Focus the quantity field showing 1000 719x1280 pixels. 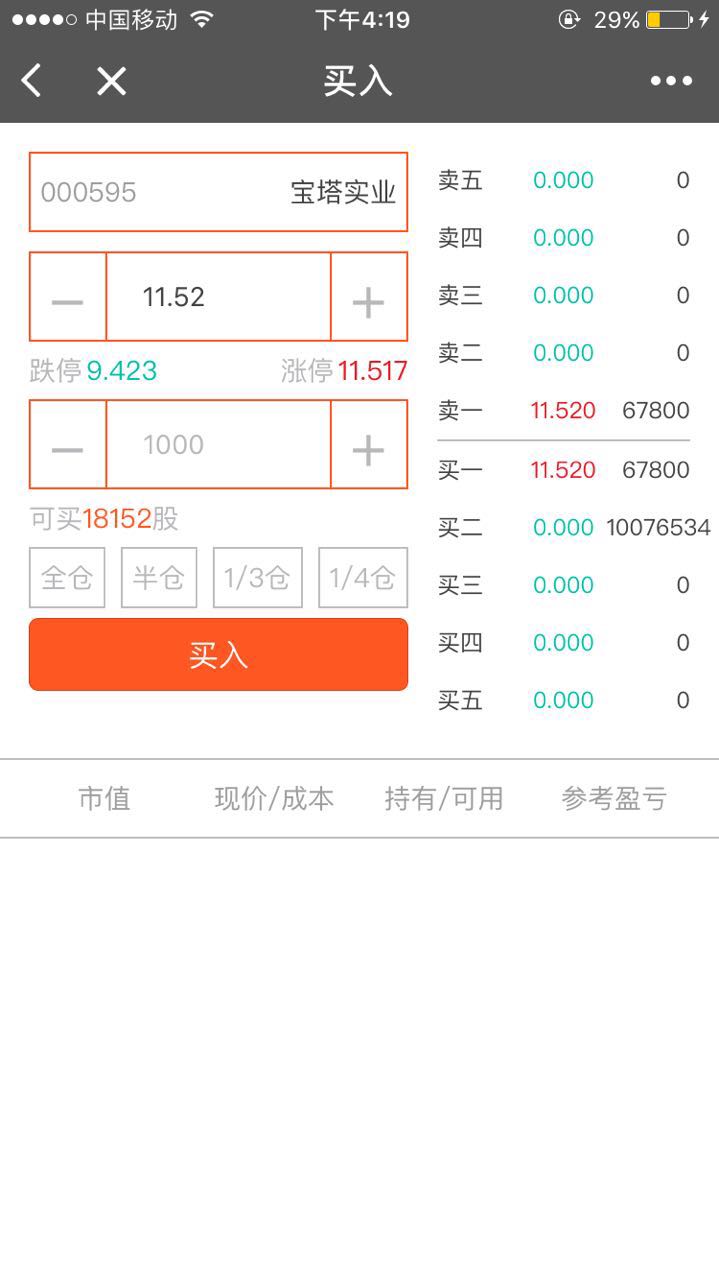218,445
